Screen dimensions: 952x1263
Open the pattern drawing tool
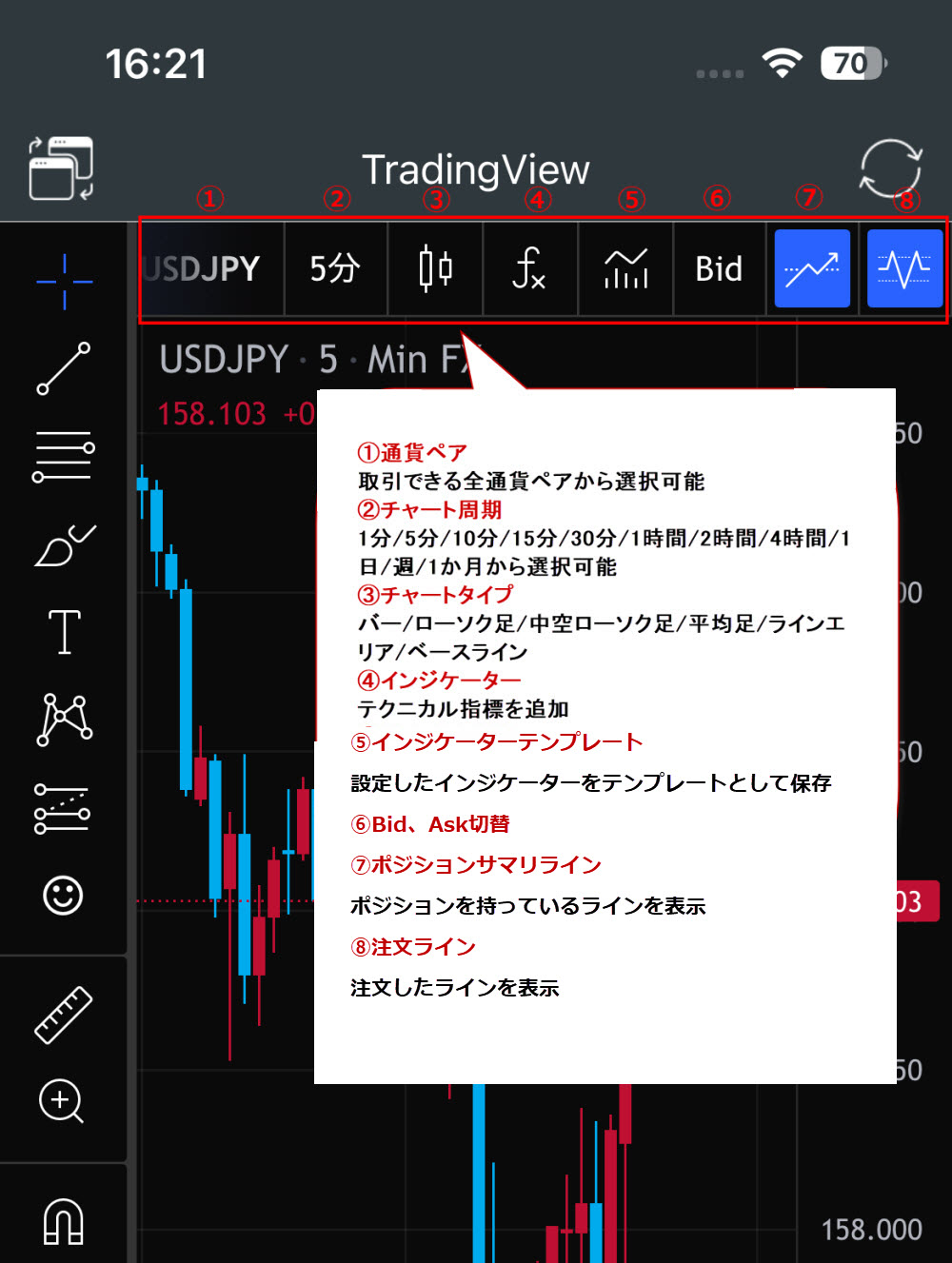pos(64,720)
